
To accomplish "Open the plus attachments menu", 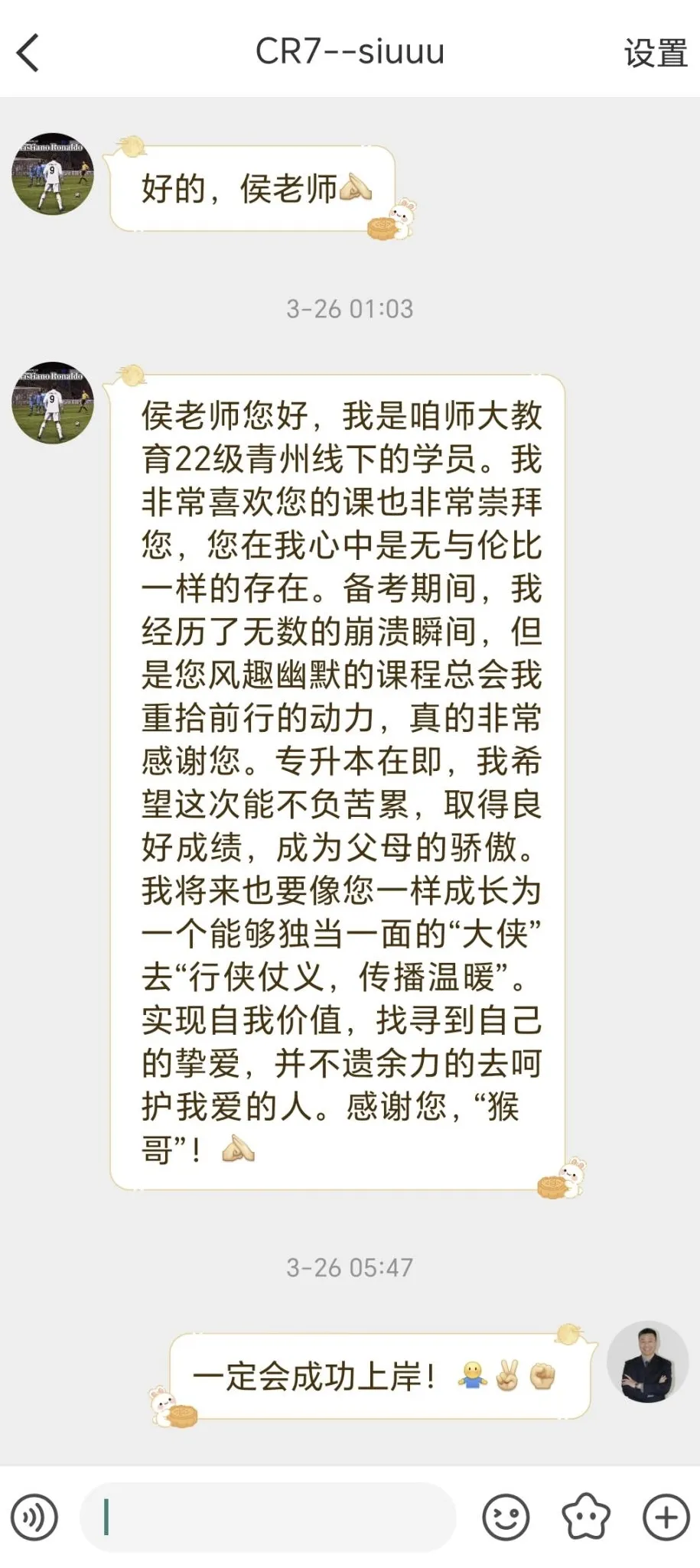I will tap(666, 1518).
